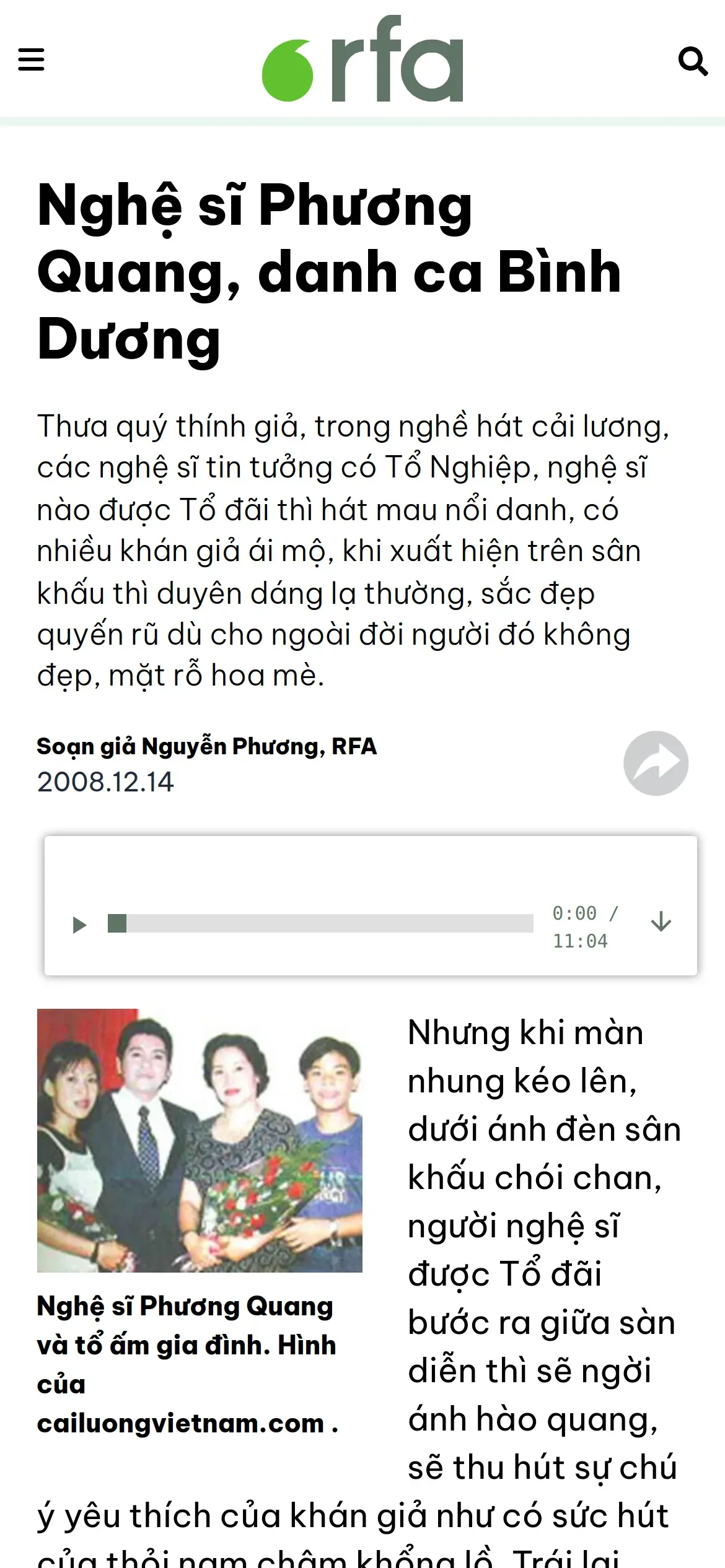Share this article
Screen dimensions: 725x1568
point(656,763)
